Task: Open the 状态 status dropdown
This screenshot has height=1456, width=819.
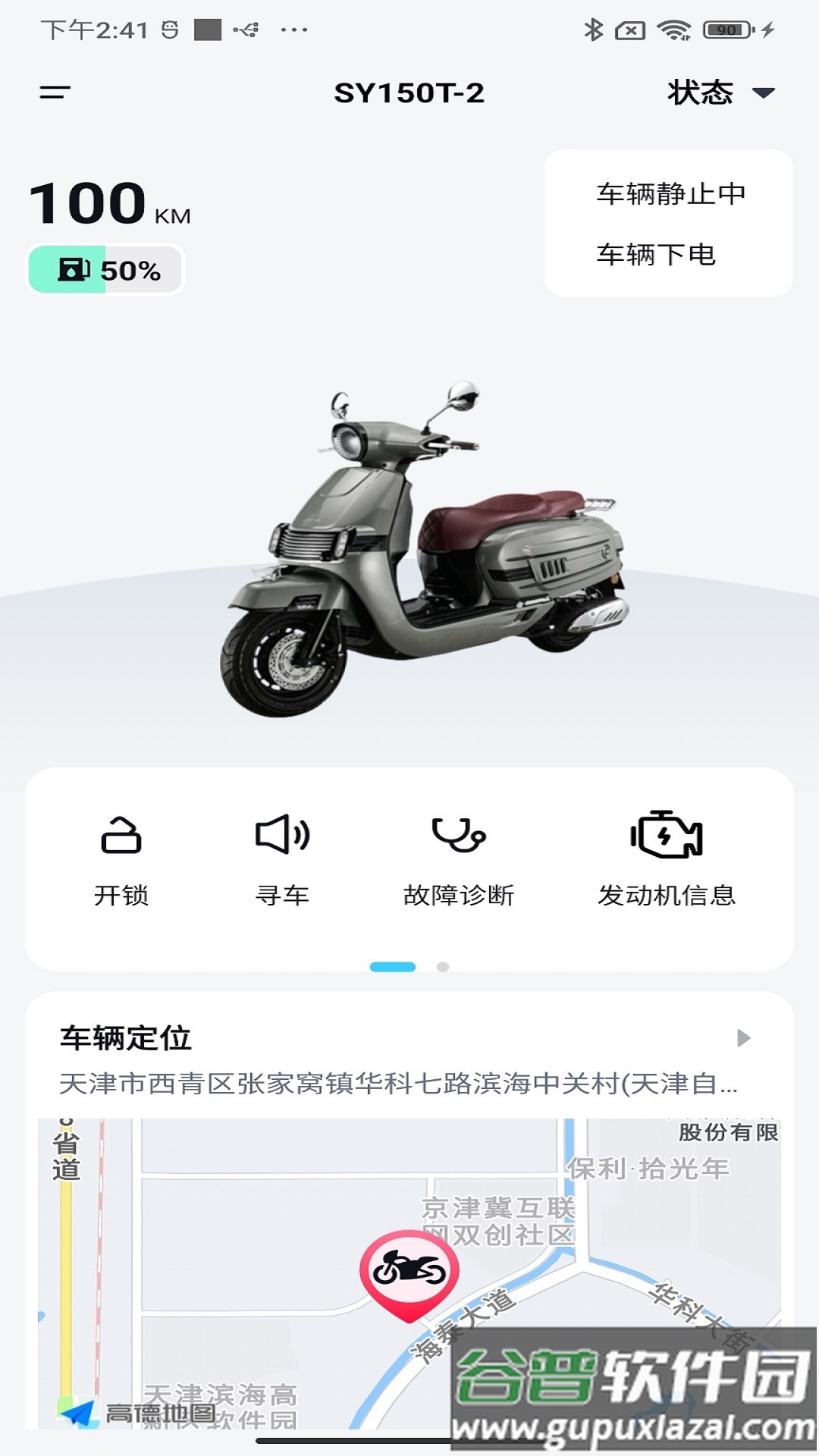Action: [x=717, y=93]
